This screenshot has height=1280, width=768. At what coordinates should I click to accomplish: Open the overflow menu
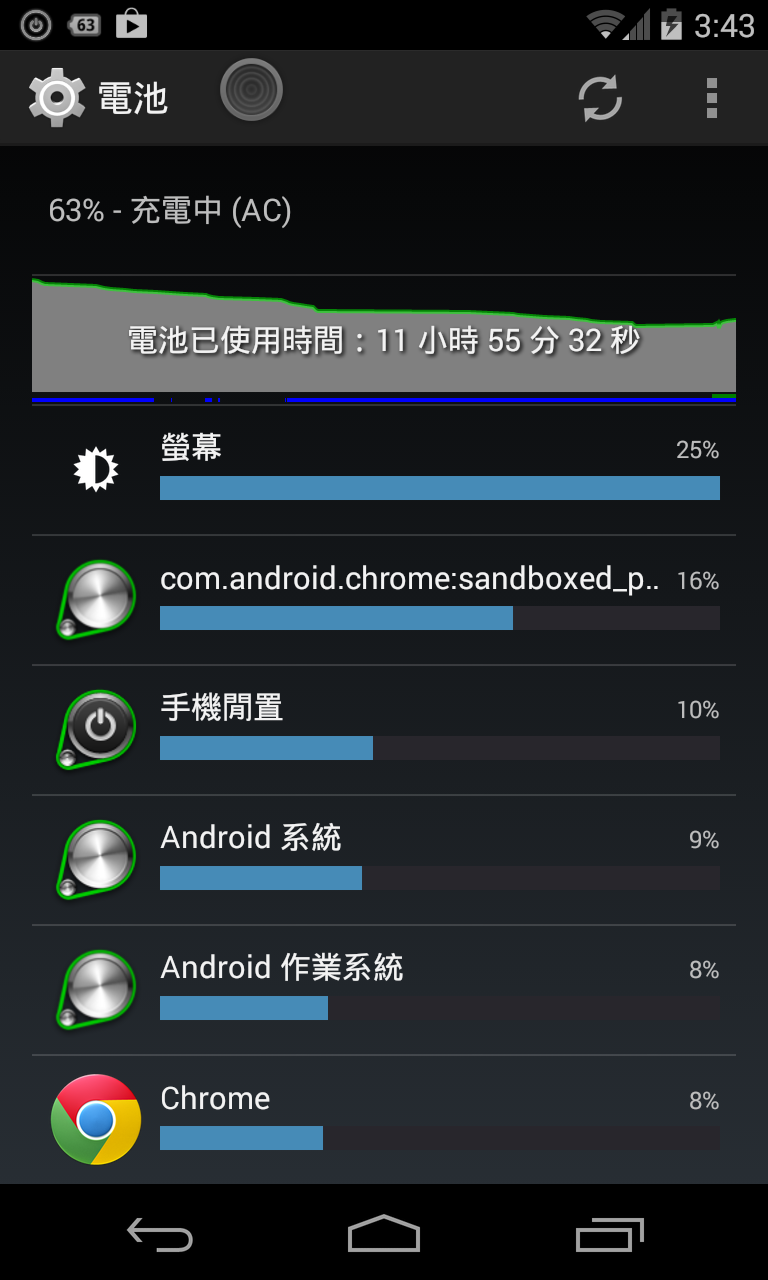pos(712,98)
